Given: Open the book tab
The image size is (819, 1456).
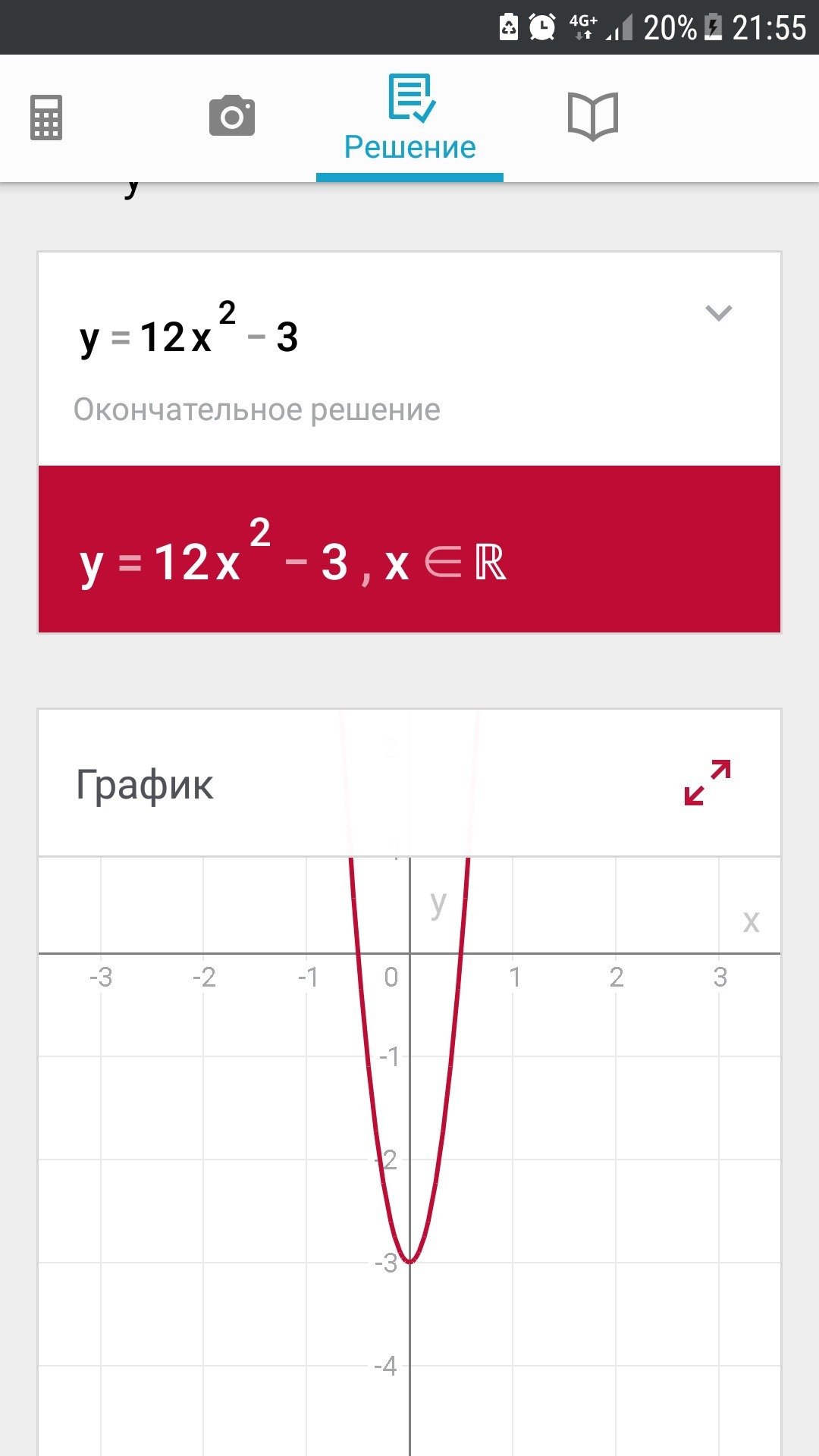Looking at the screenshot, I should tap(593, 116).
